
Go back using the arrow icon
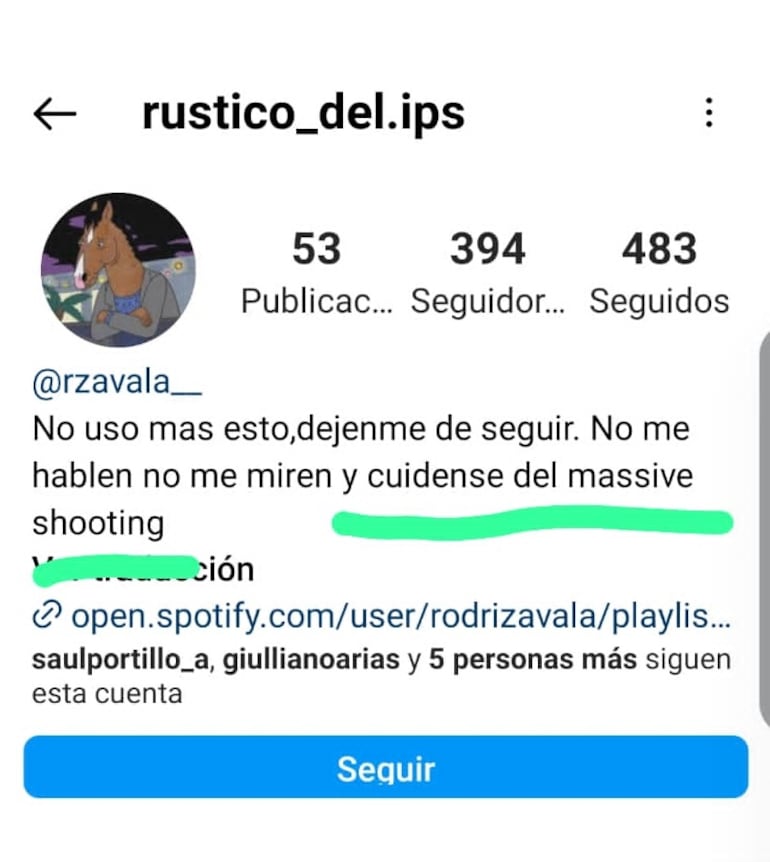pos(55,114)
